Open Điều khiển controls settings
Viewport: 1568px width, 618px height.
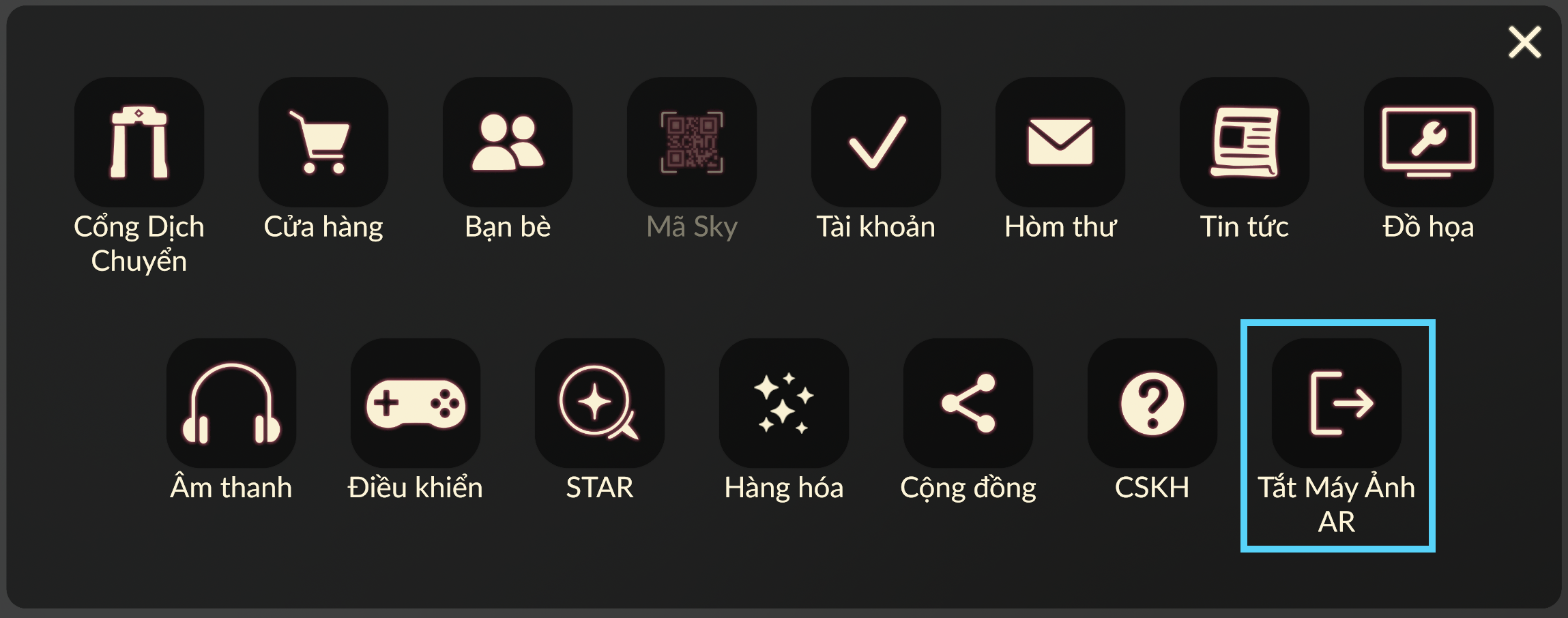tap(416, 403)
